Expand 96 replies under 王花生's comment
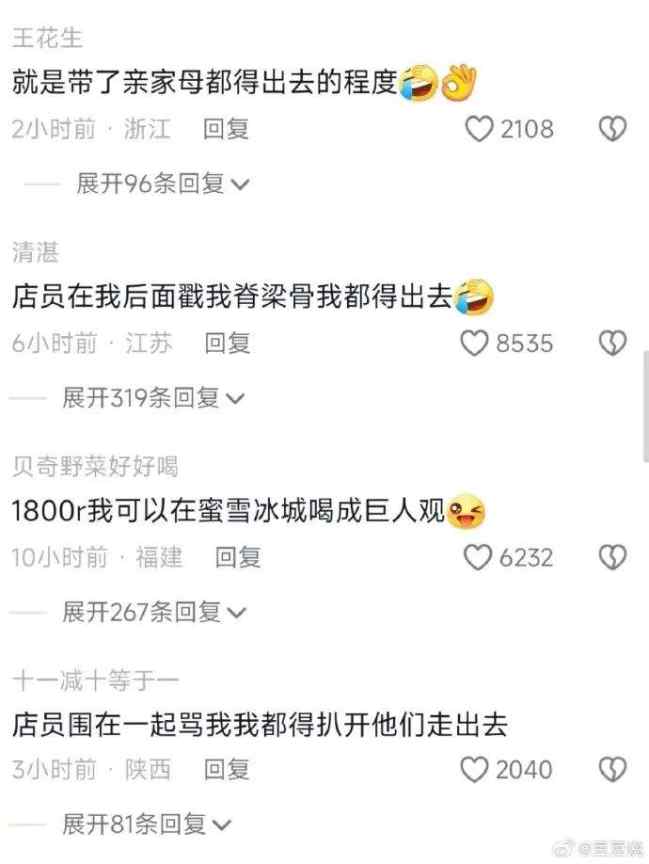This screenshot has width=649, height=864. coord(162,184)
